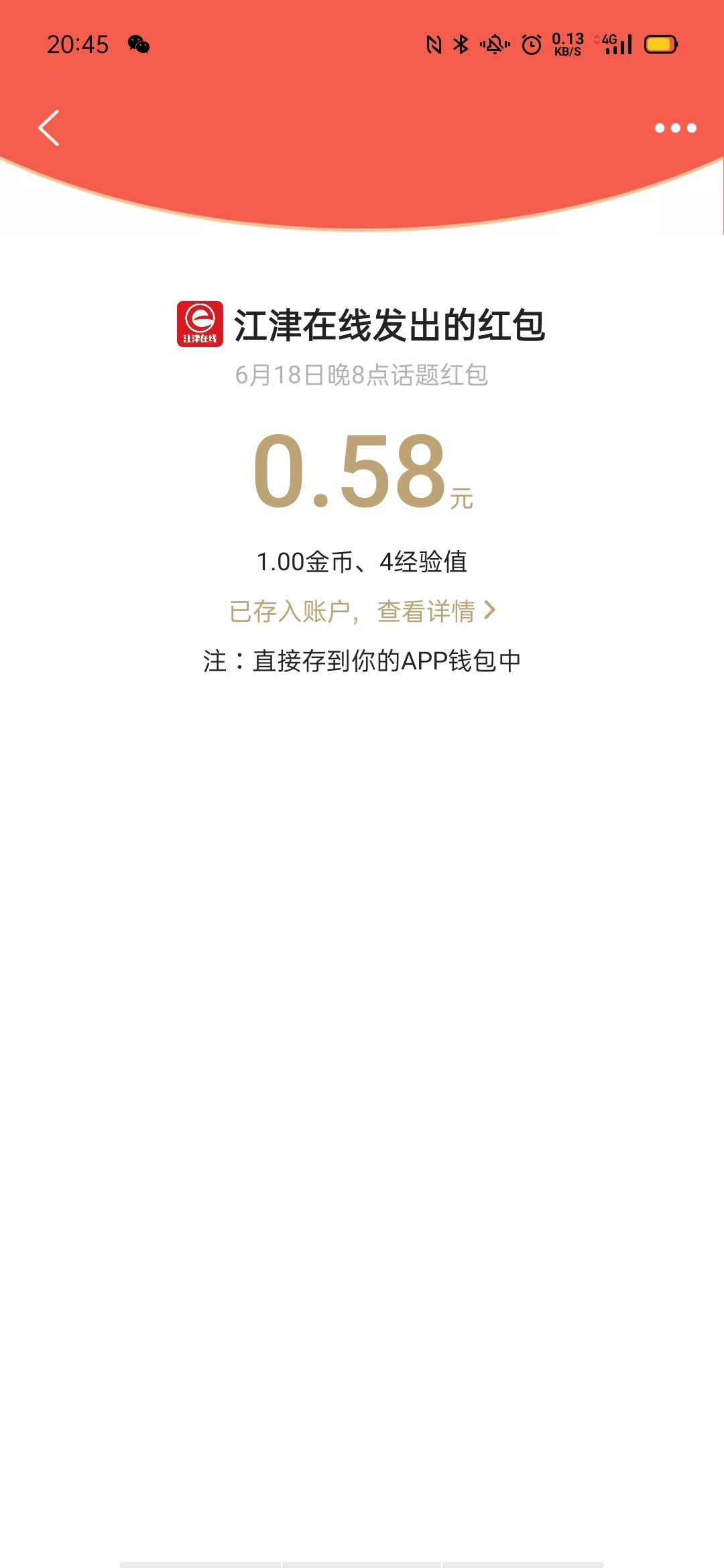Go back using the top-left arrow
The height and width of the screenshot is (1568, 724).
click(49, 128)
